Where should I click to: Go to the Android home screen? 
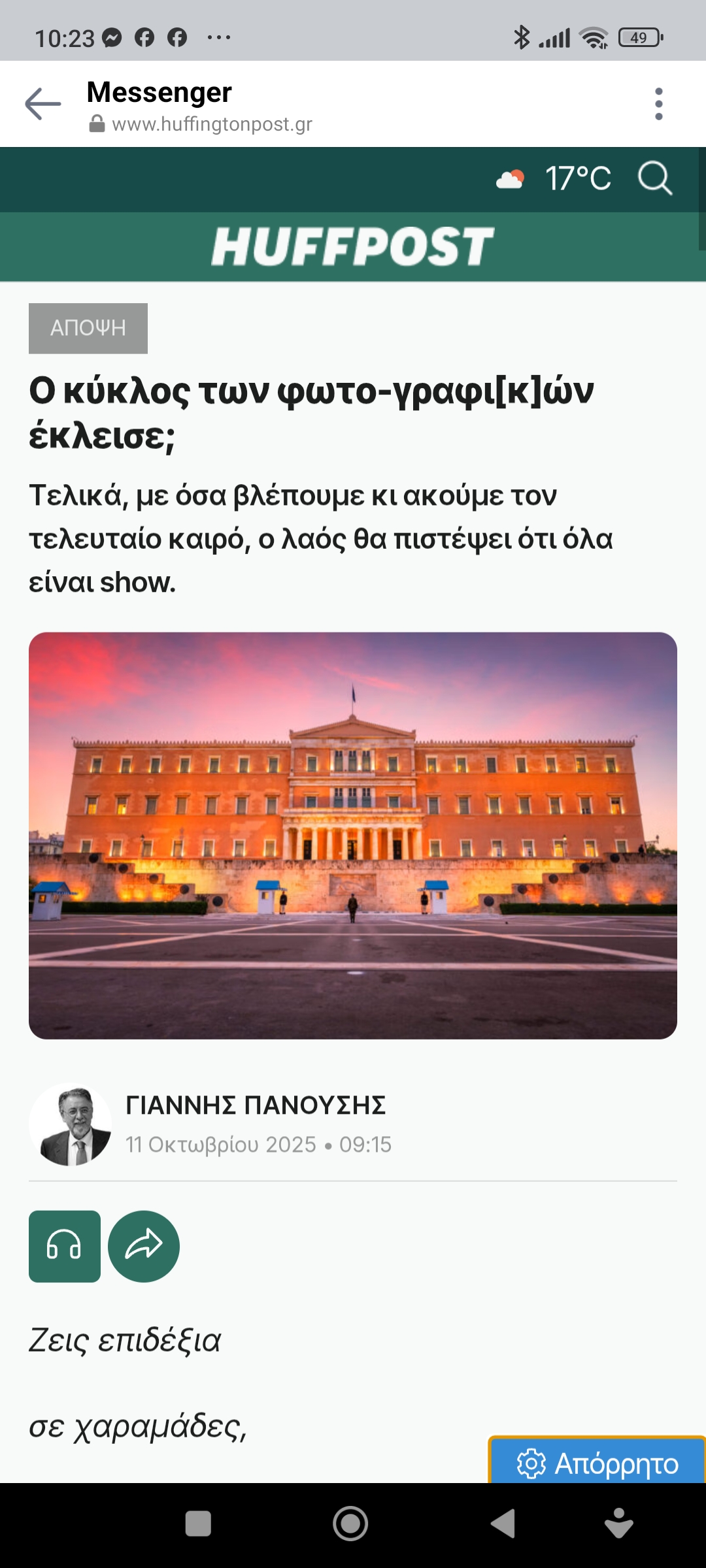pos(350,1524)
